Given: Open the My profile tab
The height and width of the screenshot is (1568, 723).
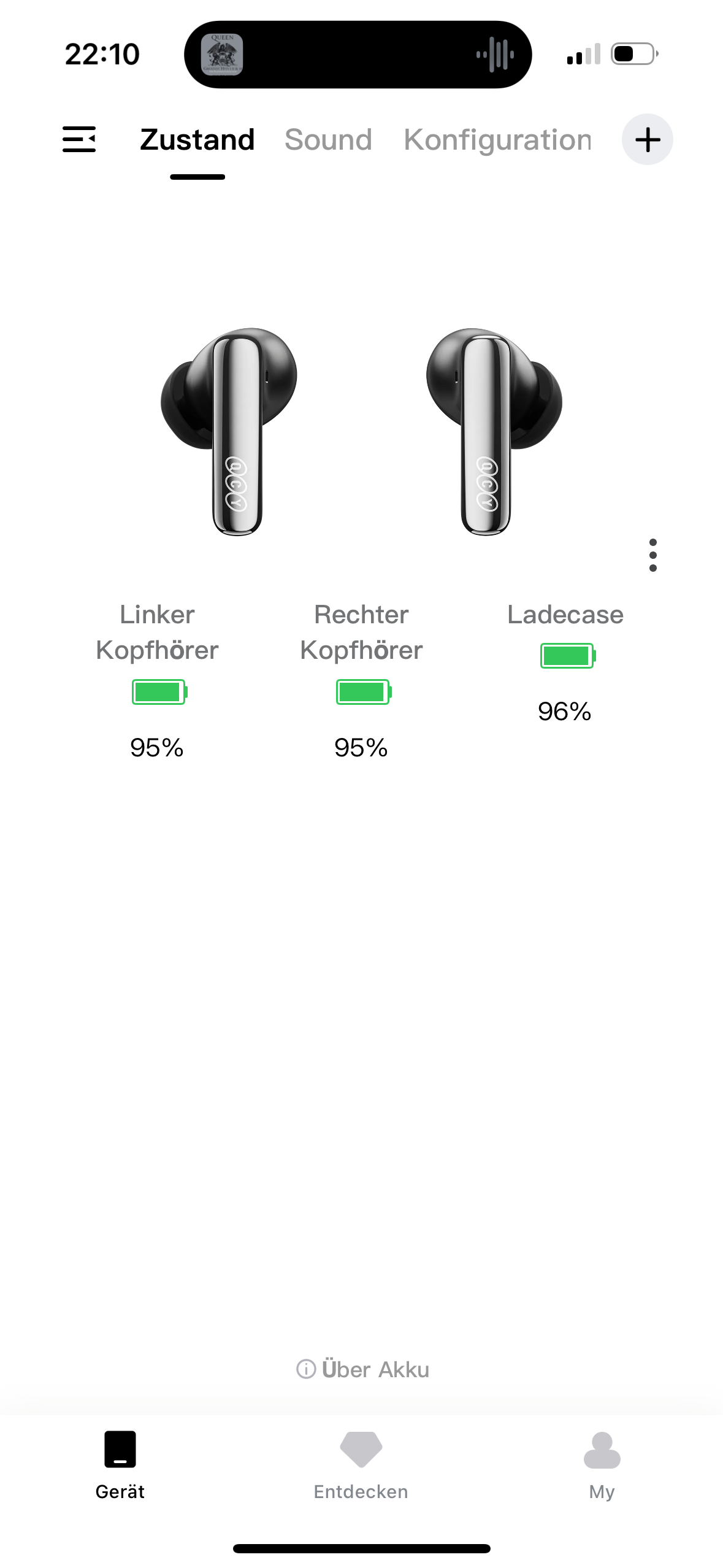Looking at the screenshot, I should pos(602,1464).
